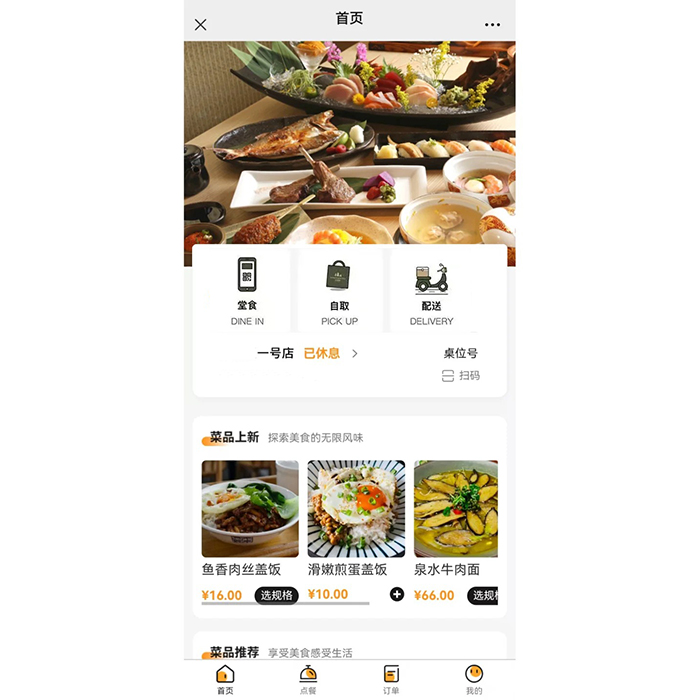
Task: Open the 鱼香肉丝盖饭 dish card
Action: coord(250,509)
